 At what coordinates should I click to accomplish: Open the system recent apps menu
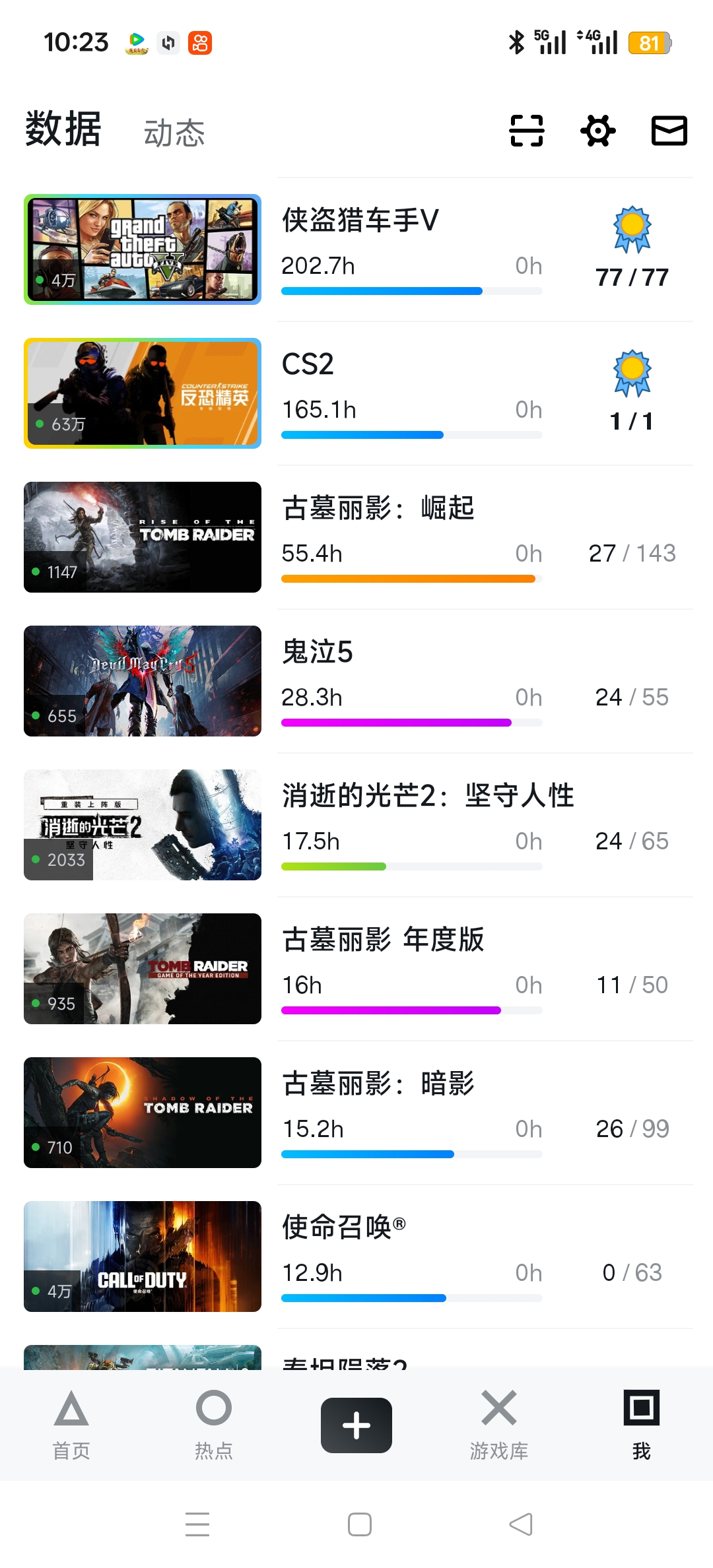click(197, 1524)
